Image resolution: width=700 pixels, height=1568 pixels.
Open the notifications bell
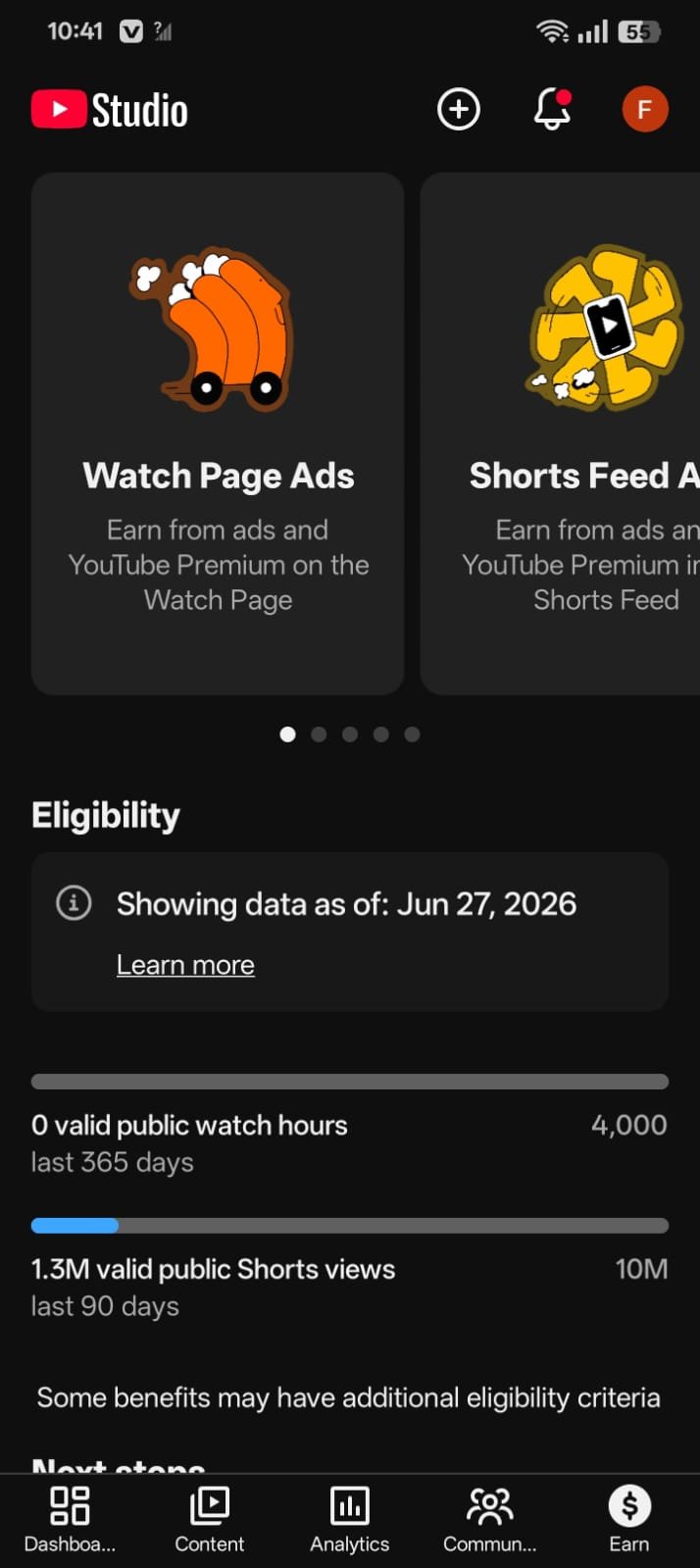[552, 109]
